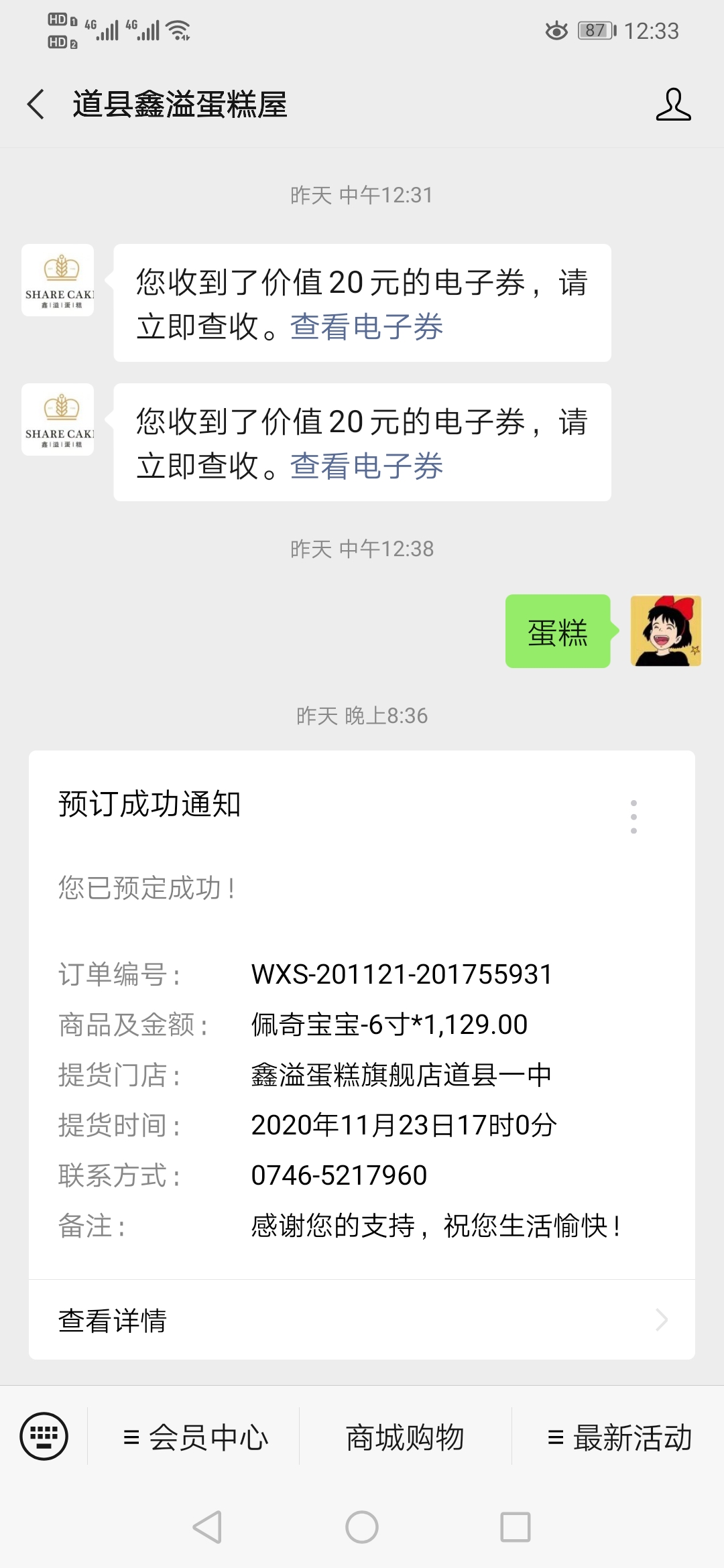Image resolution: width=724 pixels, height=1568 pixels.
Task: Tap the system home button
Action: (362, 1527)
